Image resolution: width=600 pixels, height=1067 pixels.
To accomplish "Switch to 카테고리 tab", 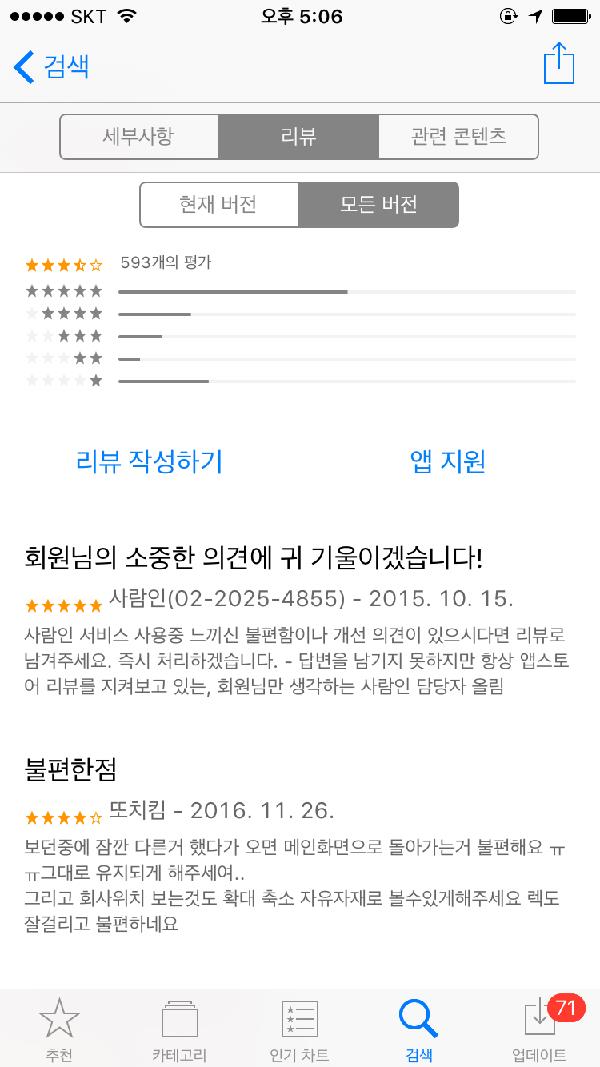I will coord(180,1027).
